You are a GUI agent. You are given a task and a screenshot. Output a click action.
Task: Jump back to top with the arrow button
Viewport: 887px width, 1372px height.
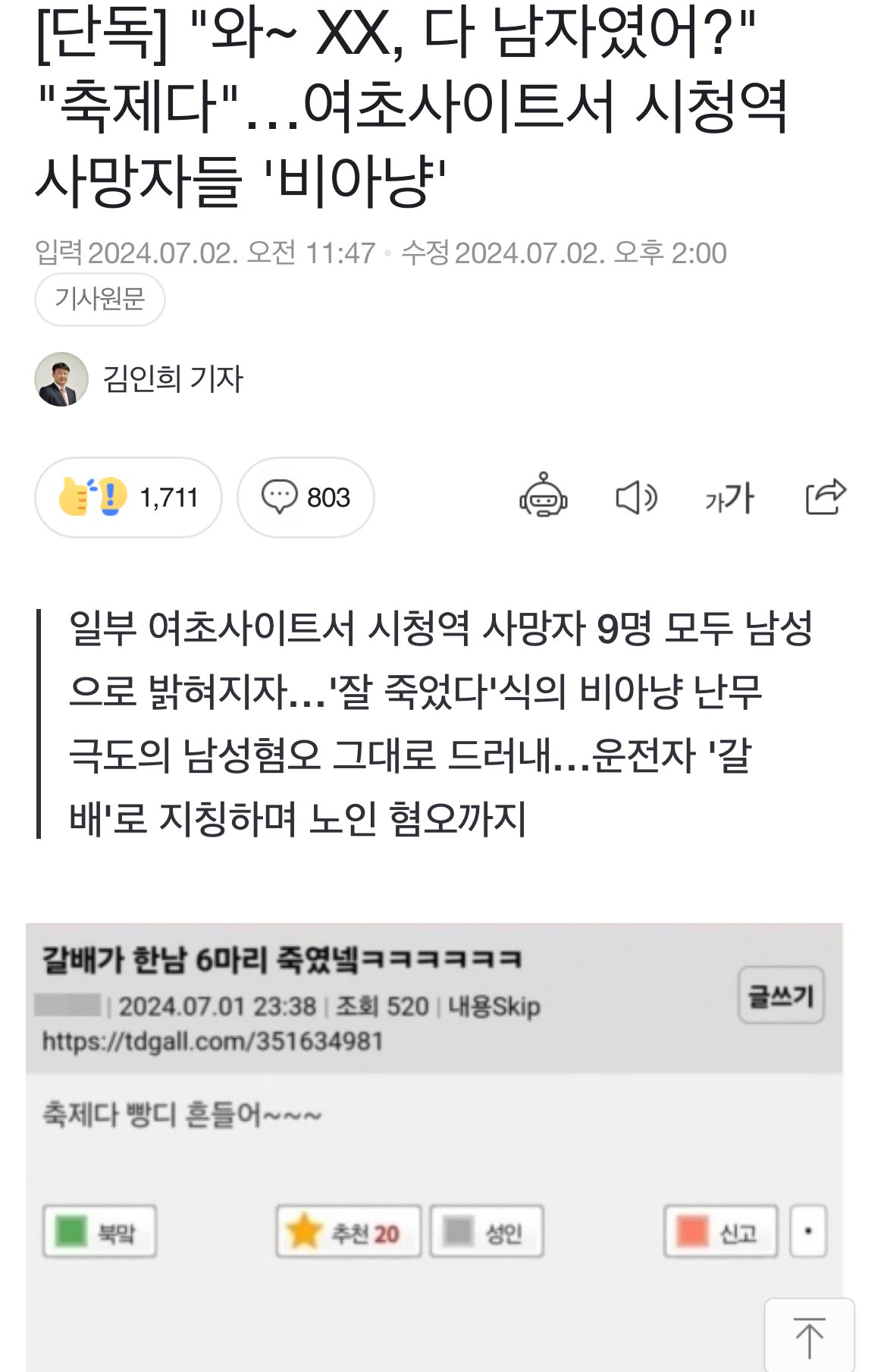pyautogui.click(x=809, y=1336)
